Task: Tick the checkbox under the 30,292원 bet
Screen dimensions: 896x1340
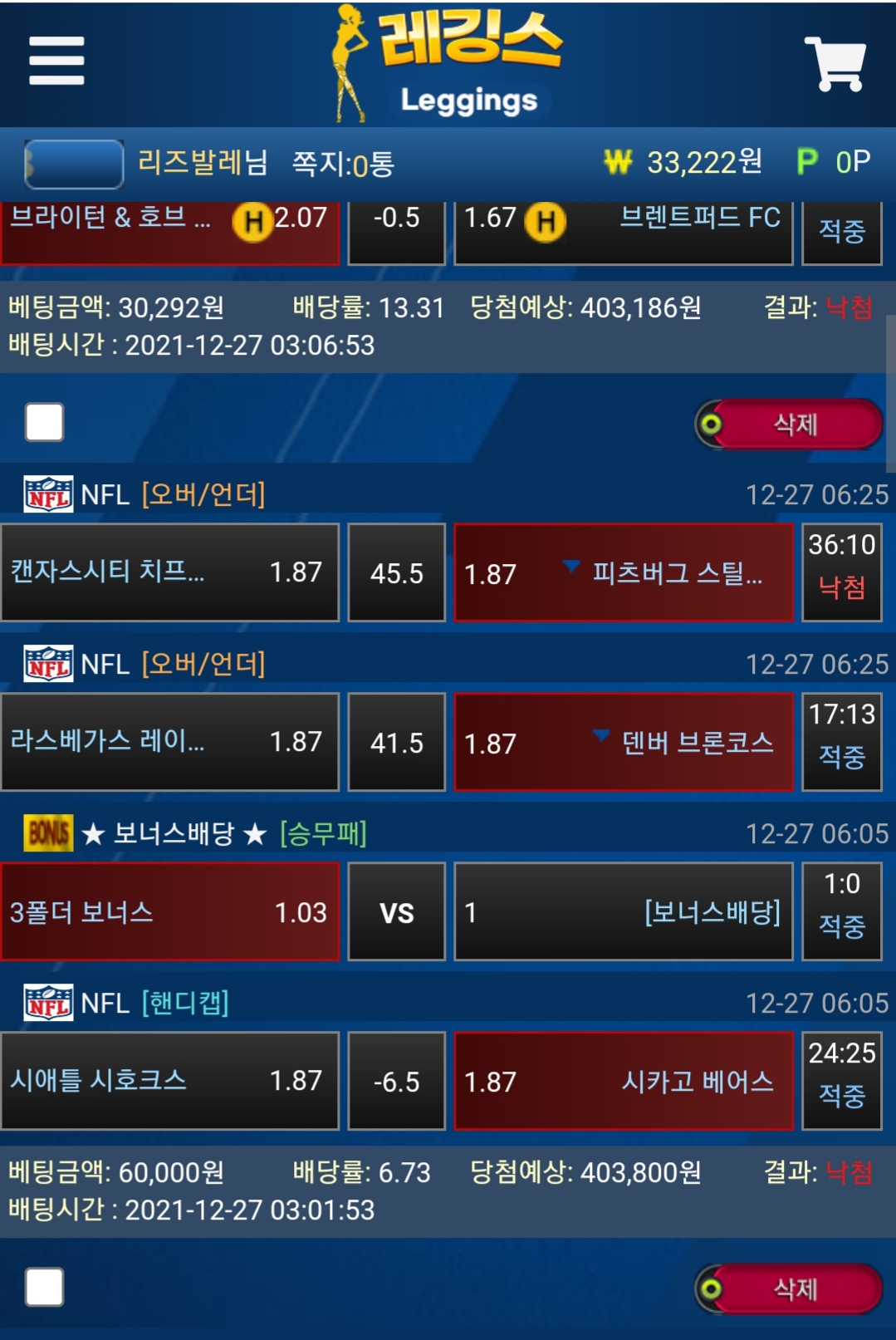Action: click(45, 422)
